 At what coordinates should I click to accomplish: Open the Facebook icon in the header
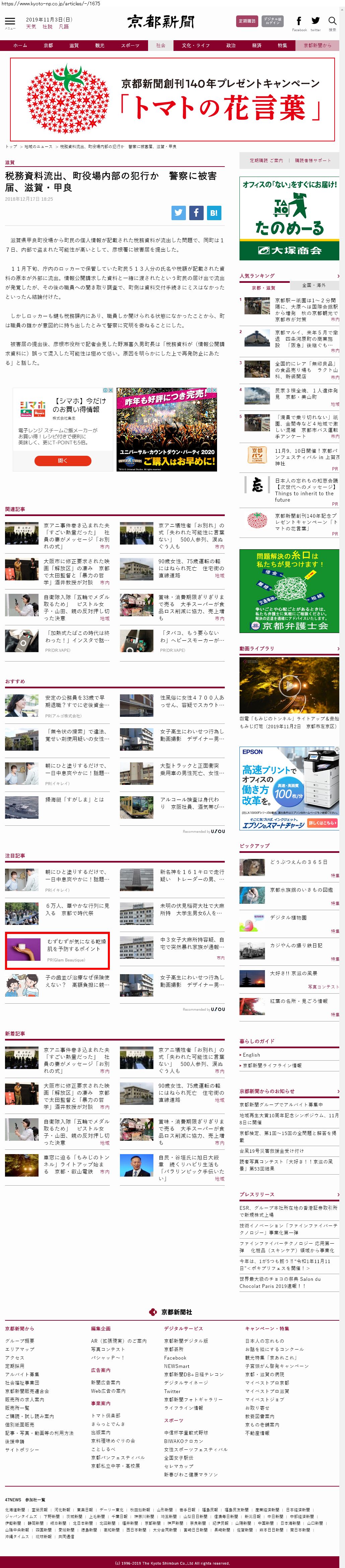[299, 22]
